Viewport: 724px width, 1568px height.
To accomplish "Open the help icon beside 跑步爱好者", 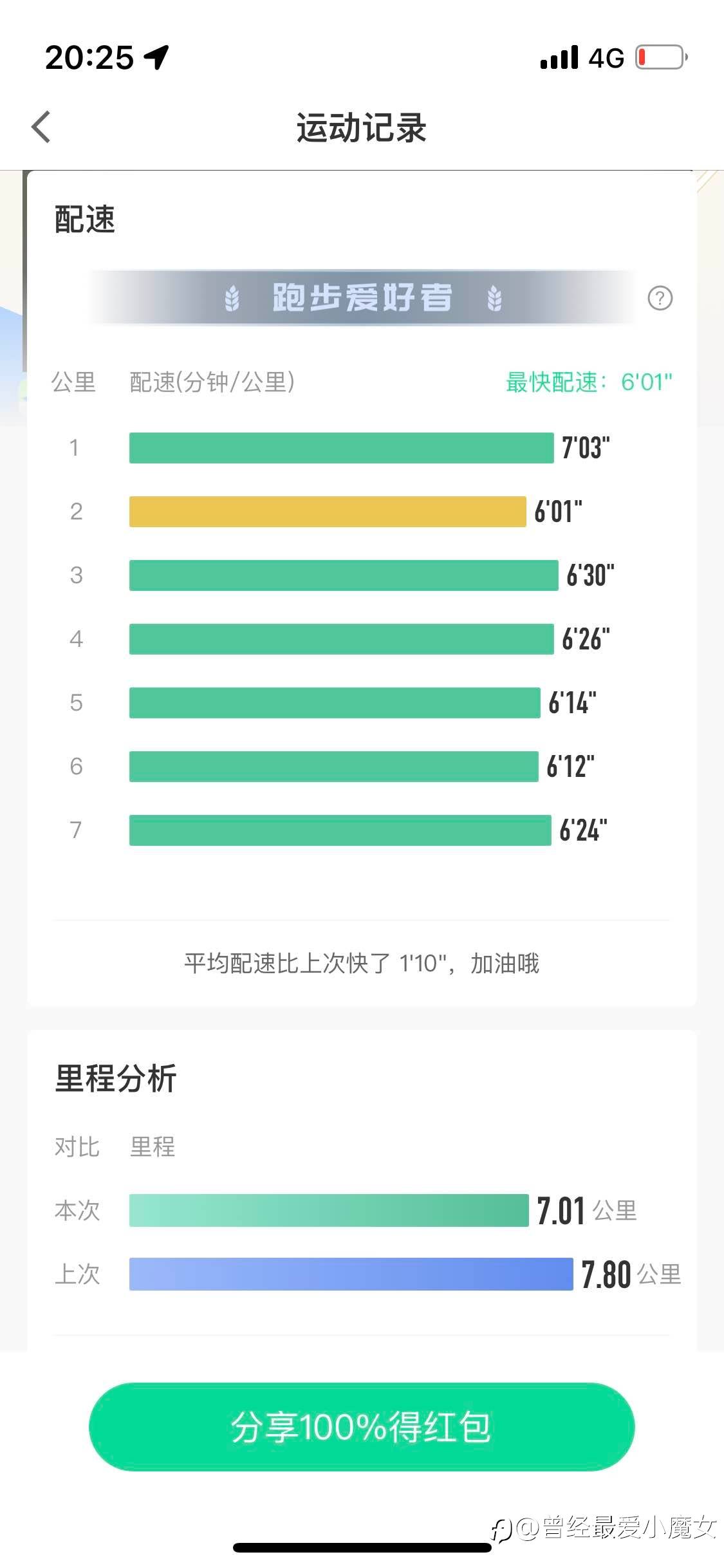I will [660, 298].
